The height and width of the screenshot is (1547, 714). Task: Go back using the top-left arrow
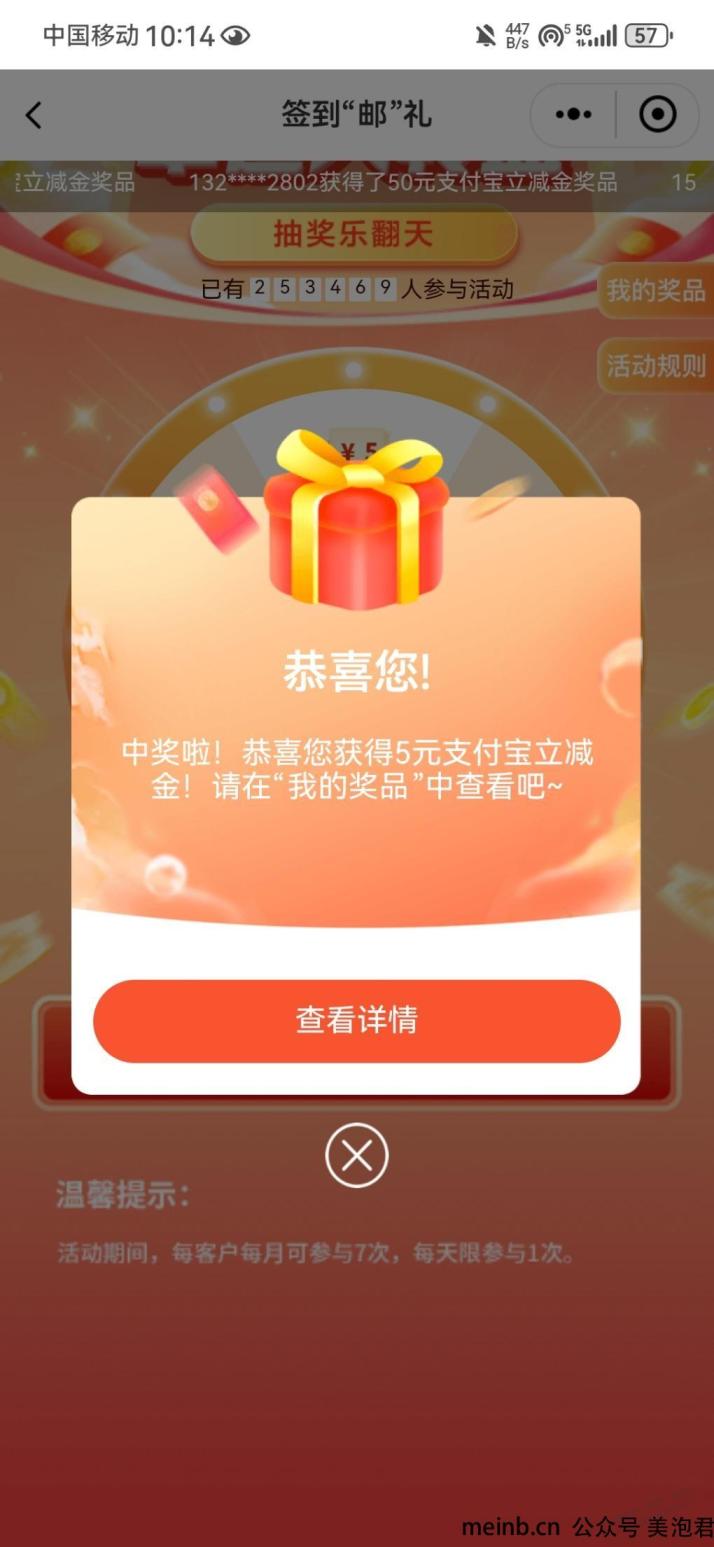pyautogui.click(x=34, y=115)
